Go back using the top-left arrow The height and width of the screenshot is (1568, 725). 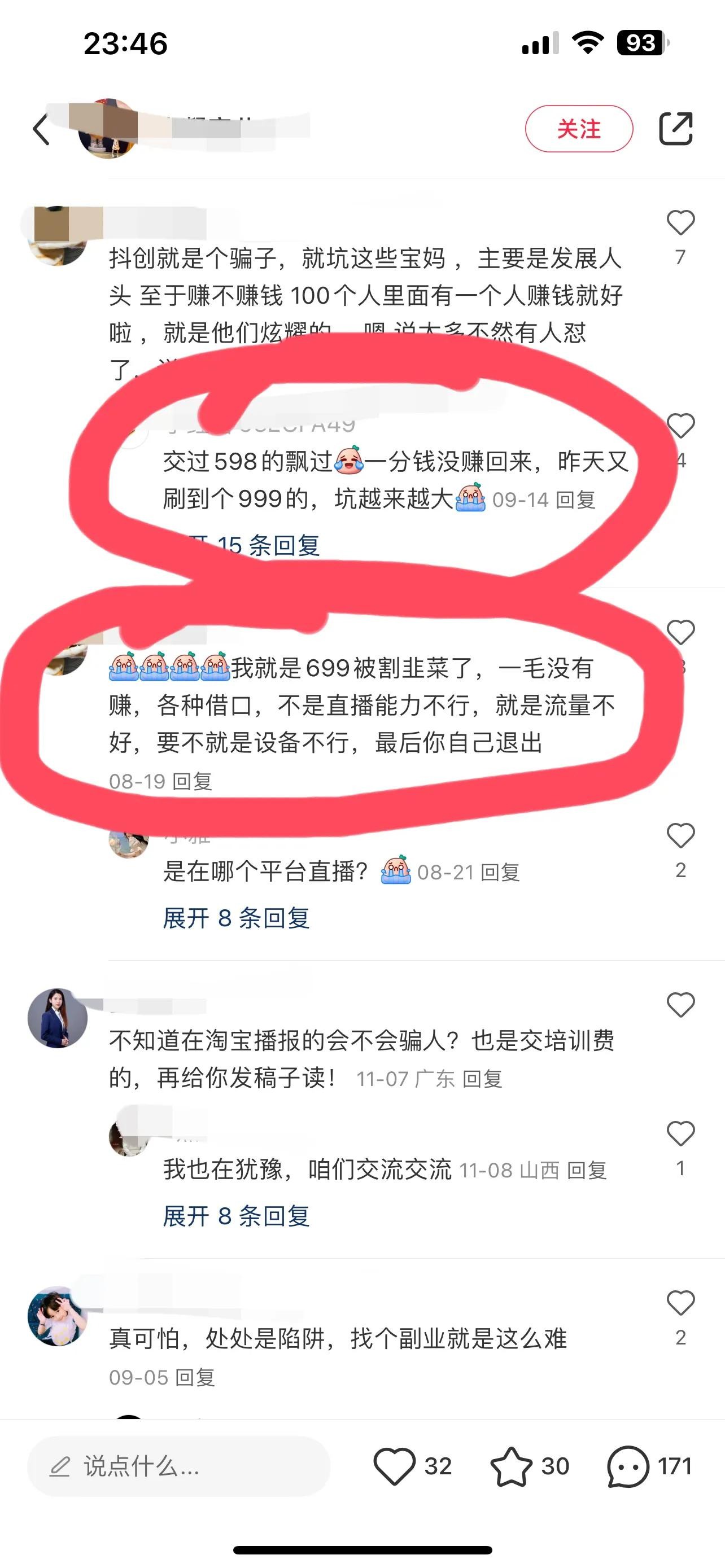(x=41, y=129)
